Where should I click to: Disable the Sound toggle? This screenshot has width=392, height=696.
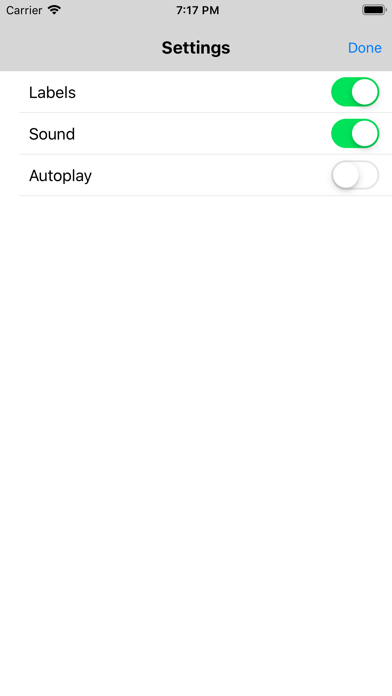[x=355, y=134]
